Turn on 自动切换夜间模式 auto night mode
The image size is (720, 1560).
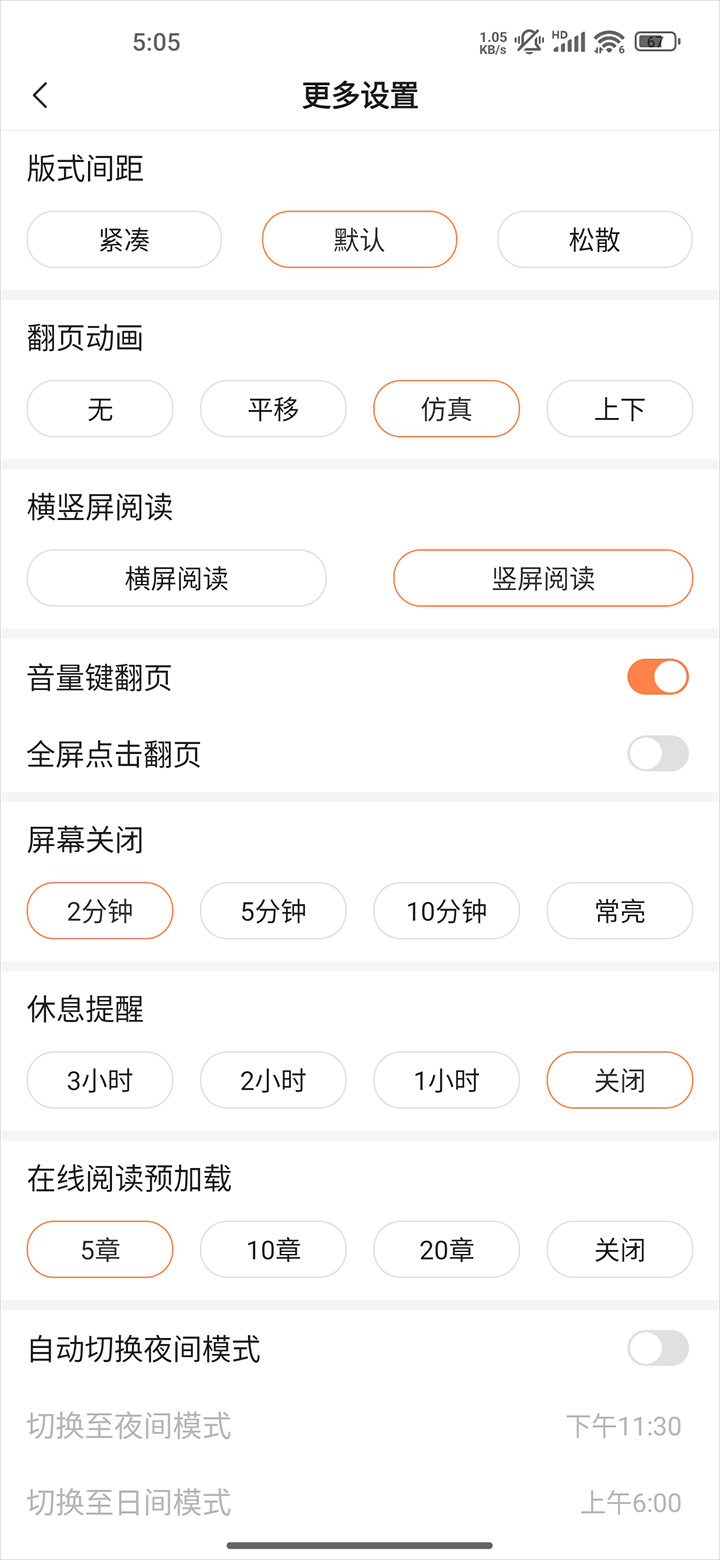(657, 1348)
